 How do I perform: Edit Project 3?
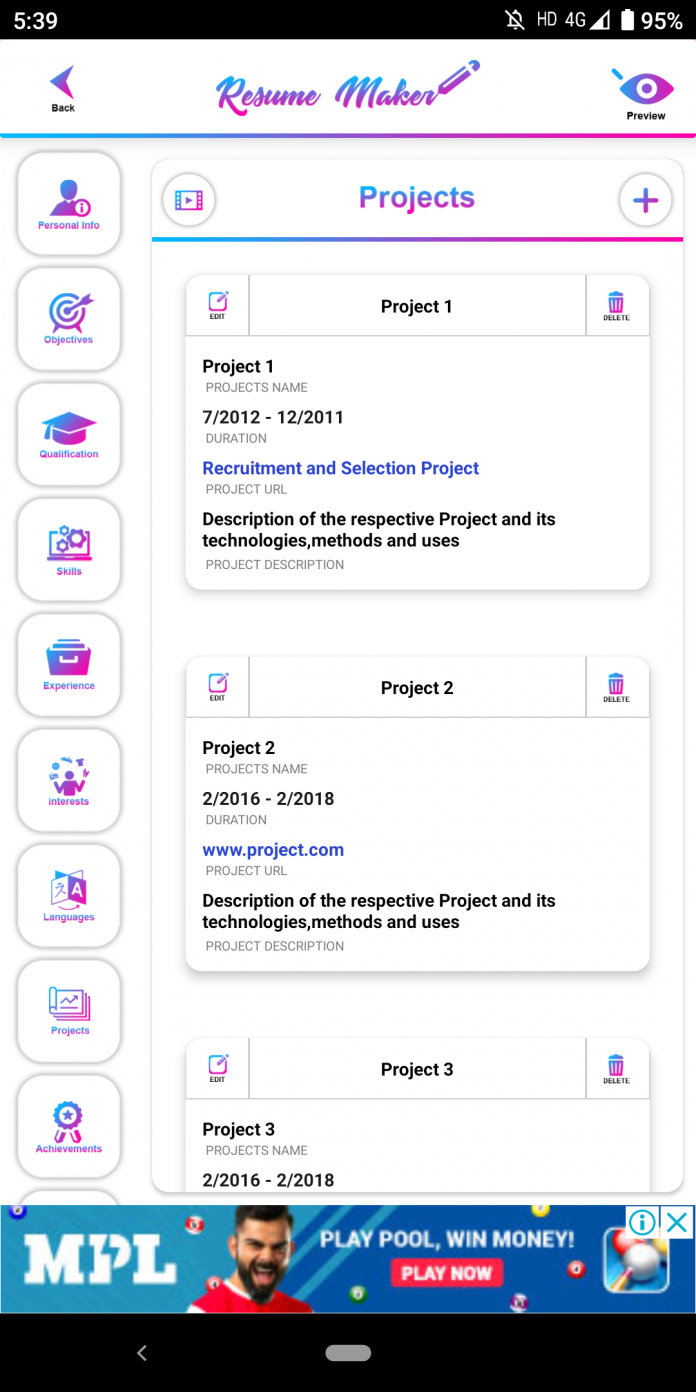pyautogui.click(x=218, y=1067)
